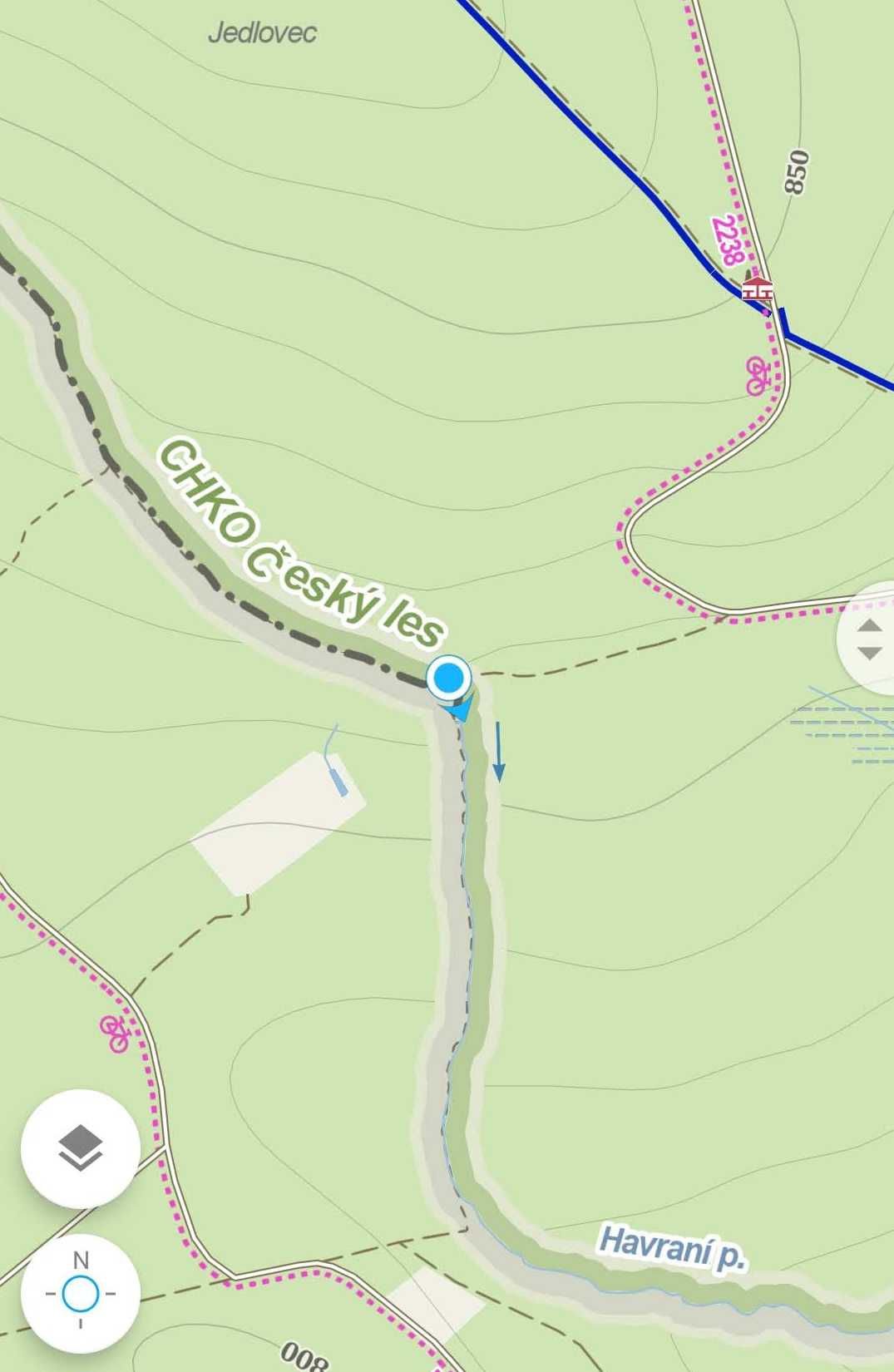Center map on my location
Screen dimensions: 894x1372
tap(81, 1294)
